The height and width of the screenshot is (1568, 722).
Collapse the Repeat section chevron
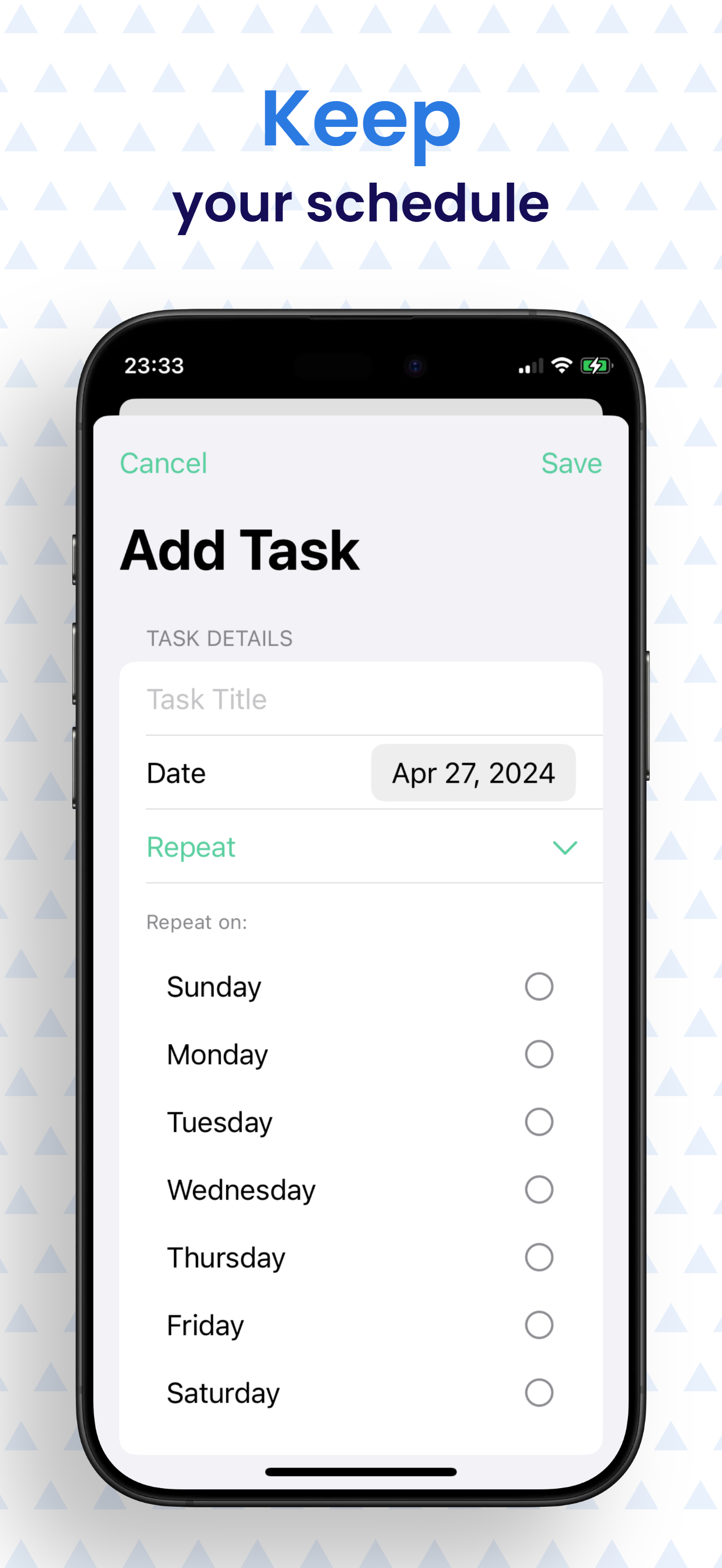pos(564,847)
